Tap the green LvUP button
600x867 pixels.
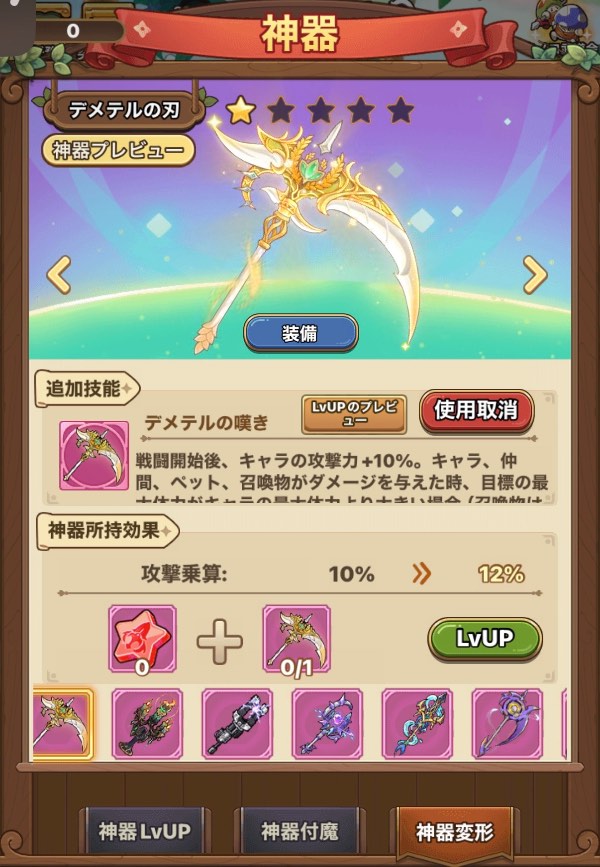click(484, 639)
